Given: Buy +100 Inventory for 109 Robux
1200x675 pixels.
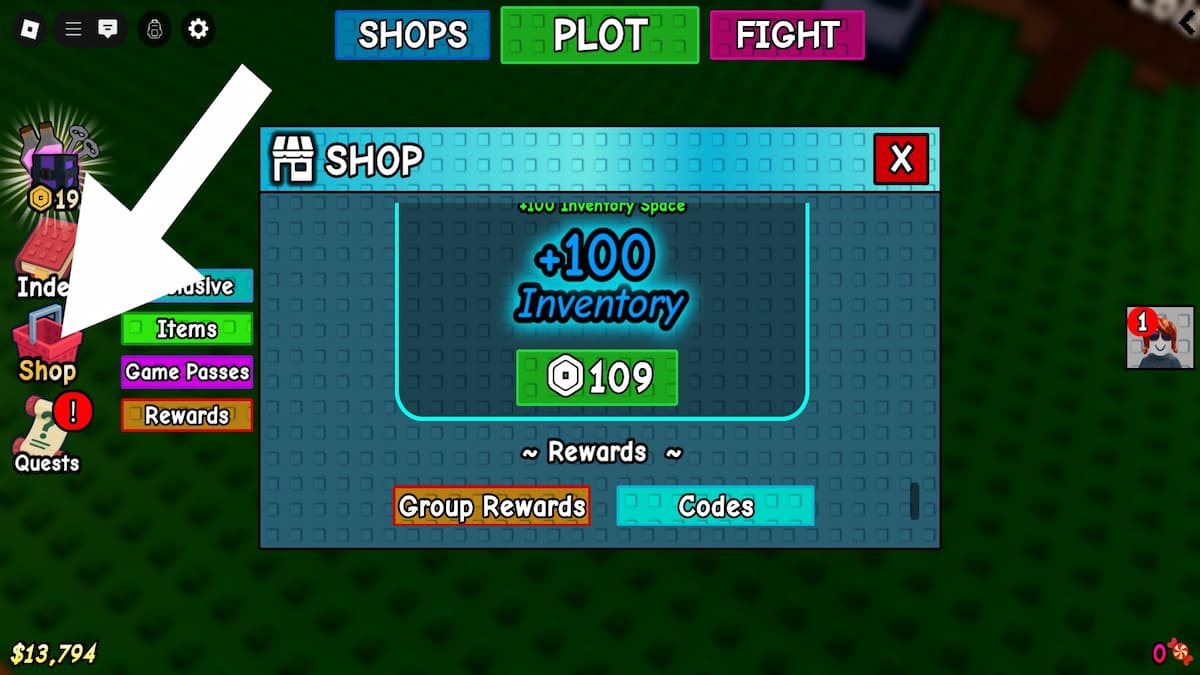Looking at the screenshot, I should [x=597, y=377].
